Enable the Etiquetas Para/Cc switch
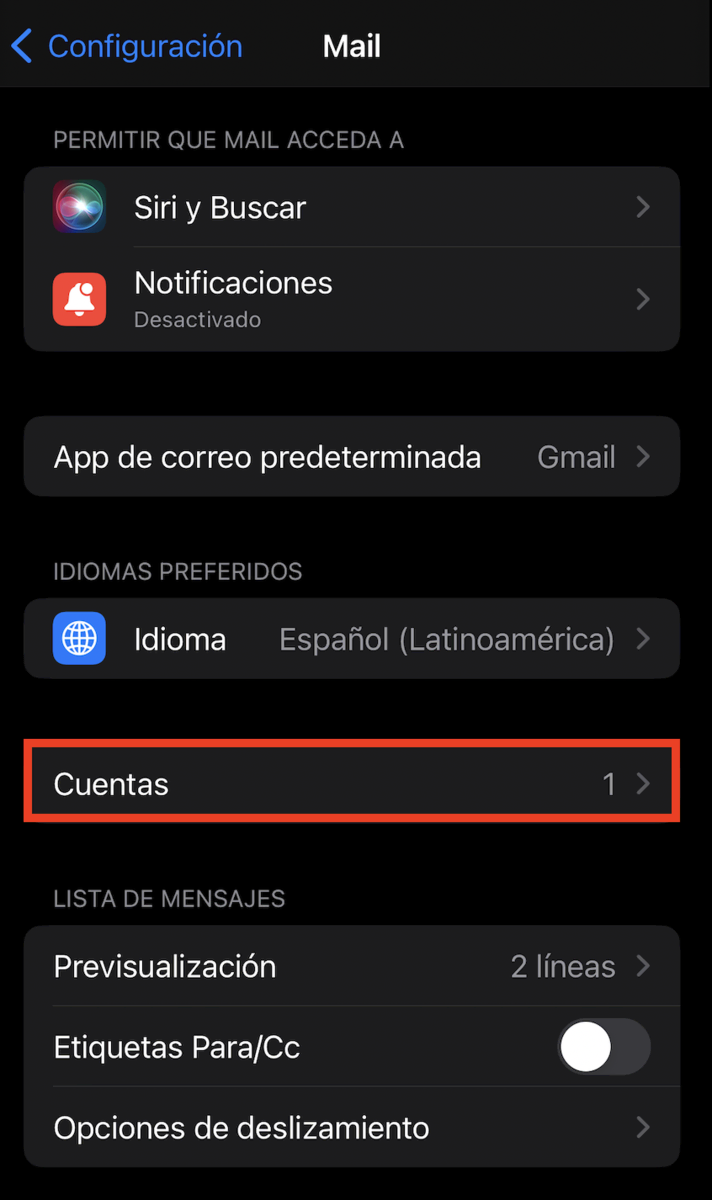712x1200 pixels. click(x=603, y=1047)
